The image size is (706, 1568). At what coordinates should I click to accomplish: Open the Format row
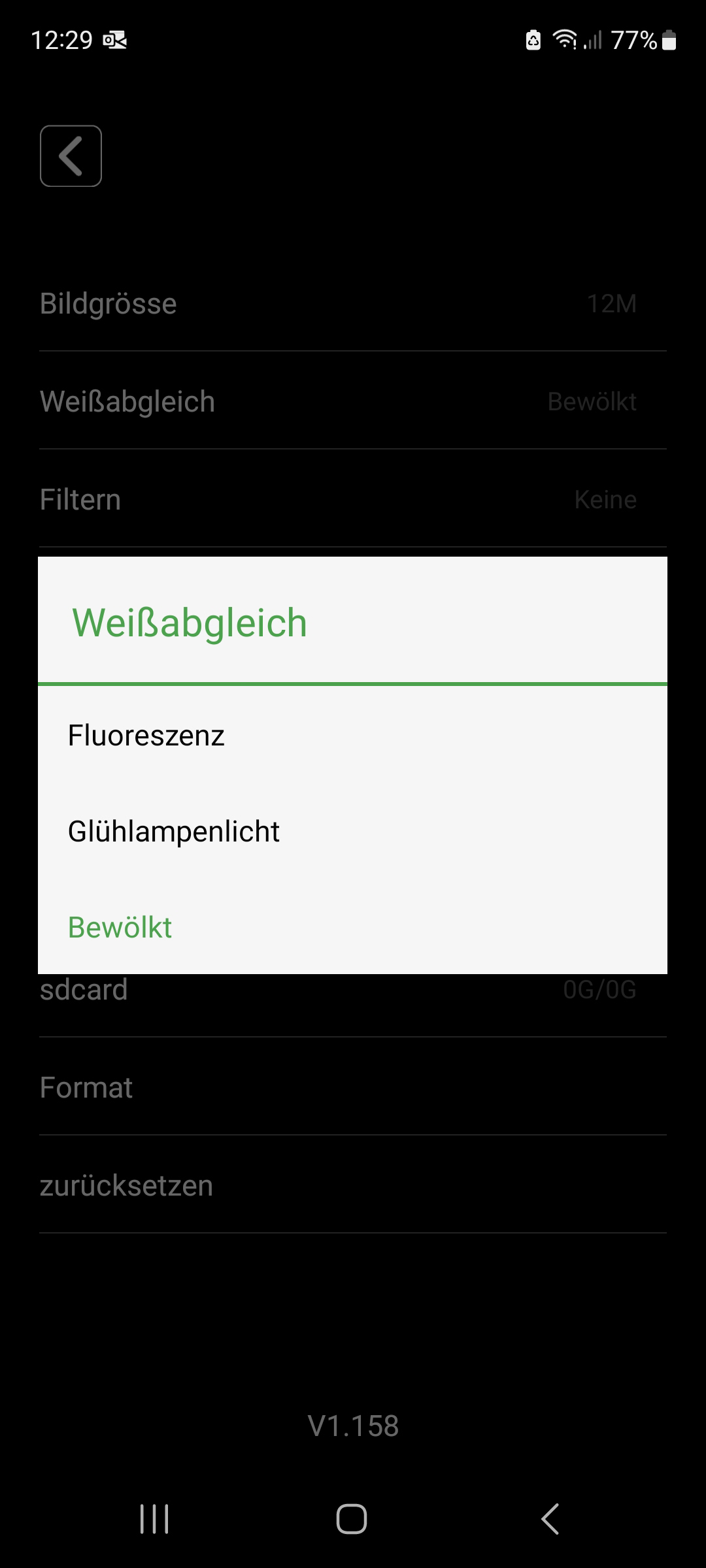point(353,1088)
